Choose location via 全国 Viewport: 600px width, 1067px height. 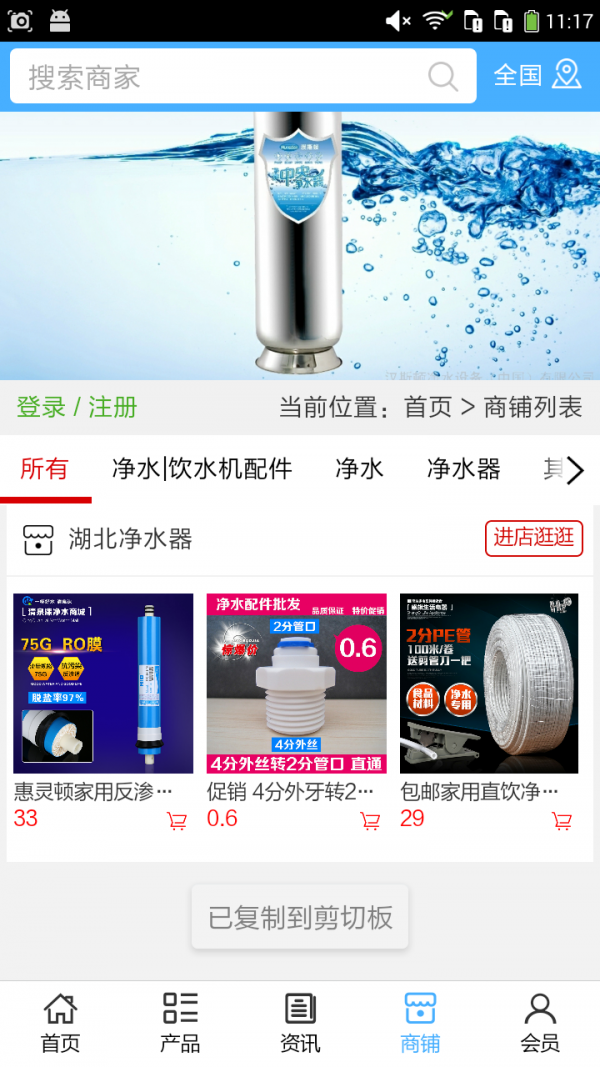(x=537, y=75)
